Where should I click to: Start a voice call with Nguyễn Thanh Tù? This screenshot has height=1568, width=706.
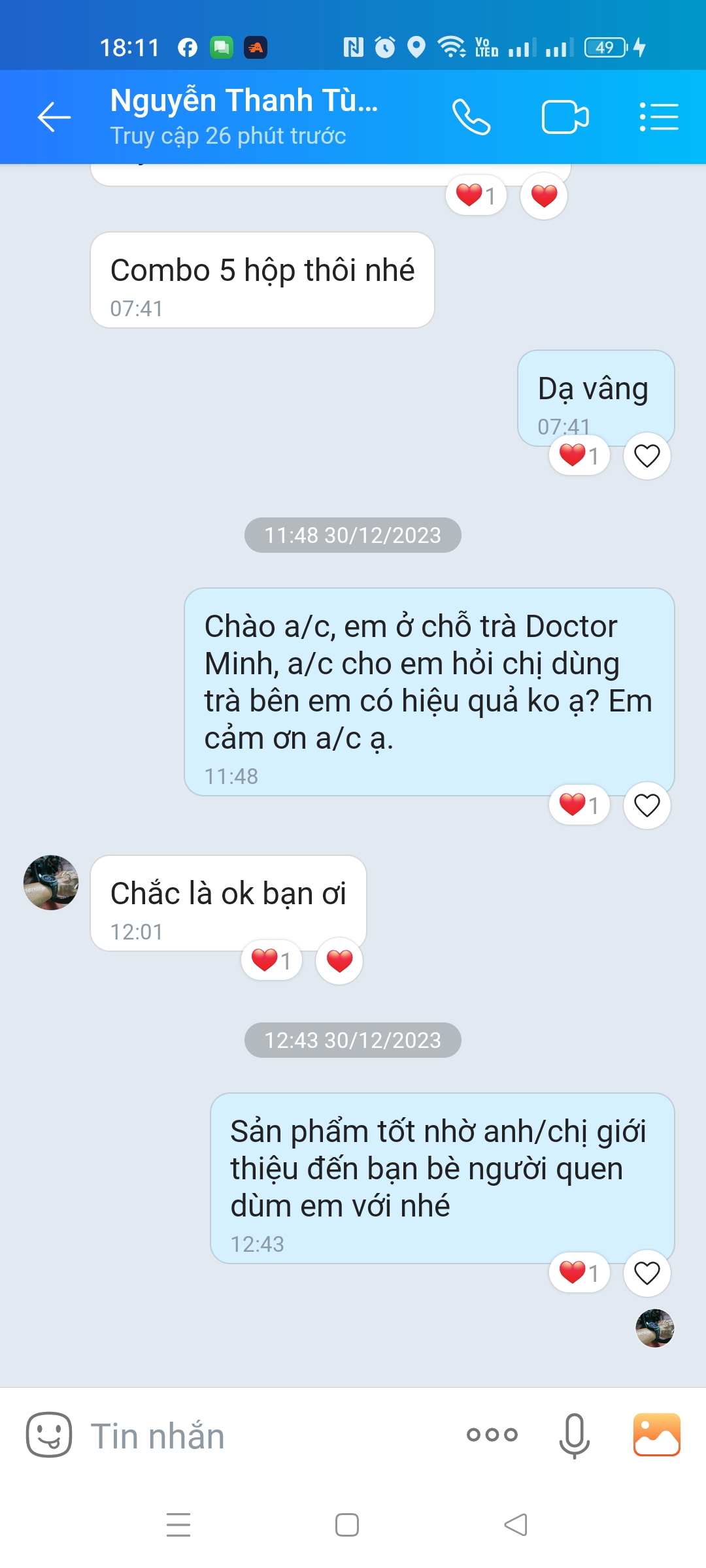pos(471,118)
